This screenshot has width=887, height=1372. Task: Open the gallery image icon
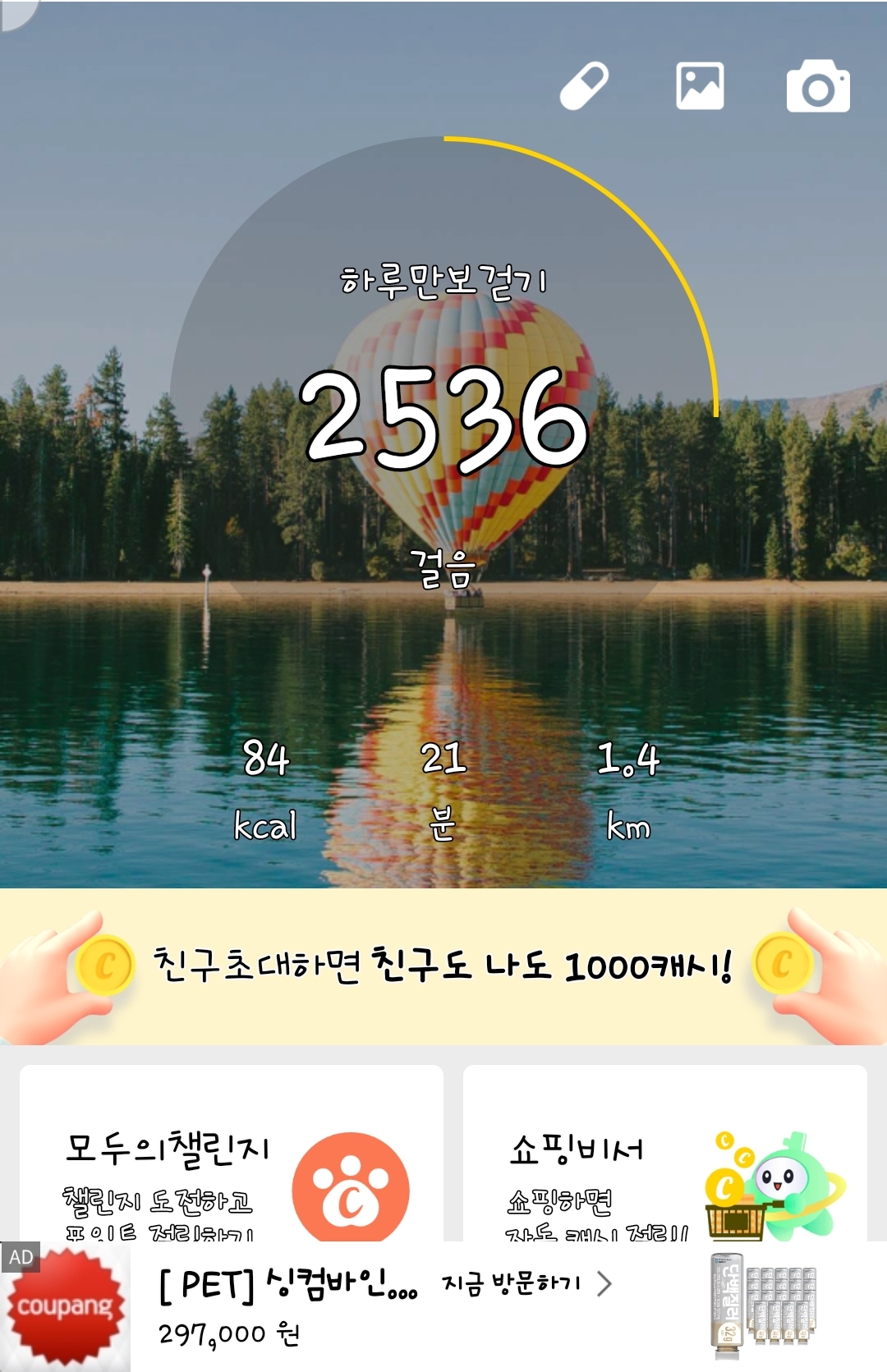700,85
